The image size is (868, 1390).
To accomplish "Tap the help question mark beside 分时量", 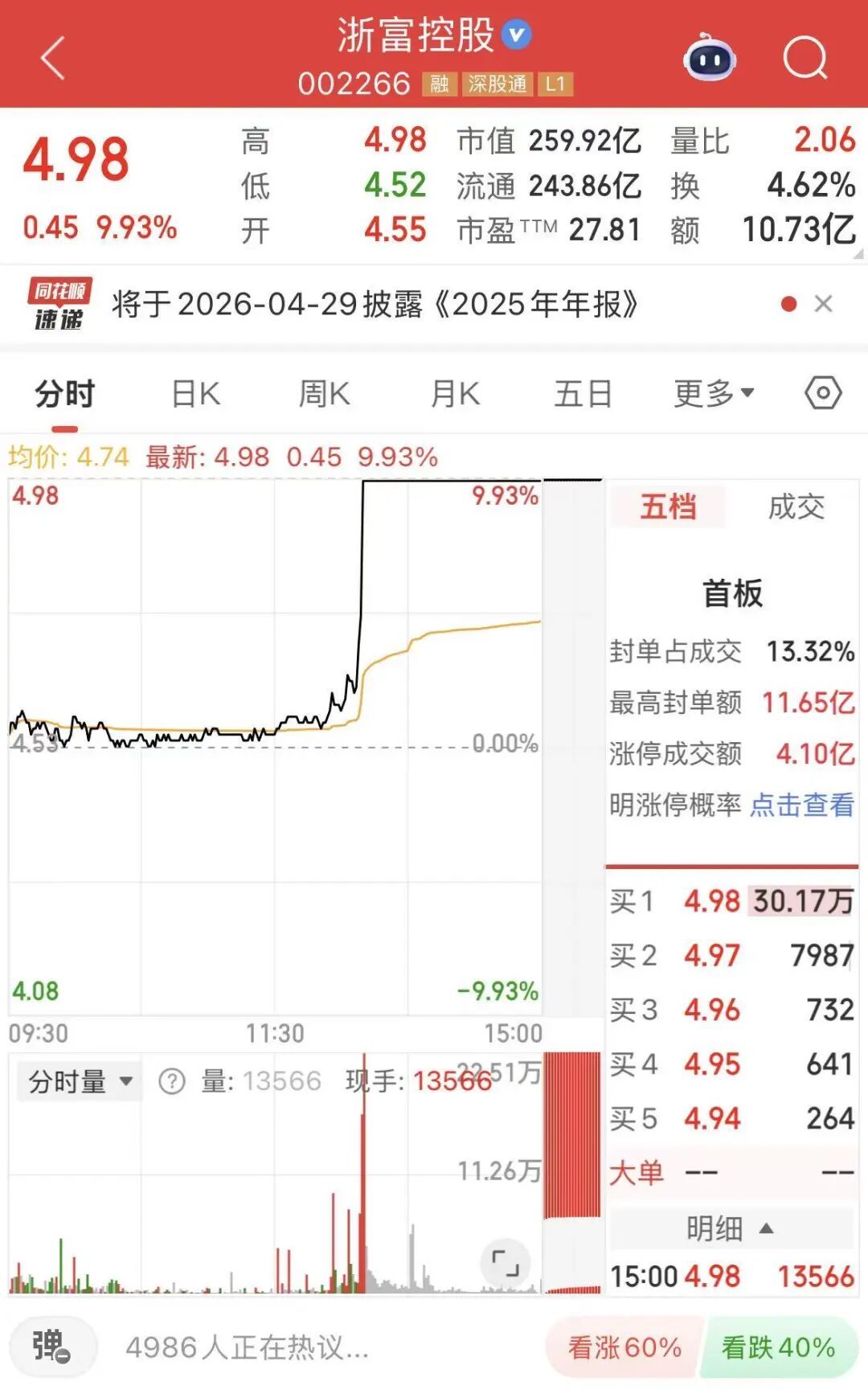I will (x=172, y=1081).
